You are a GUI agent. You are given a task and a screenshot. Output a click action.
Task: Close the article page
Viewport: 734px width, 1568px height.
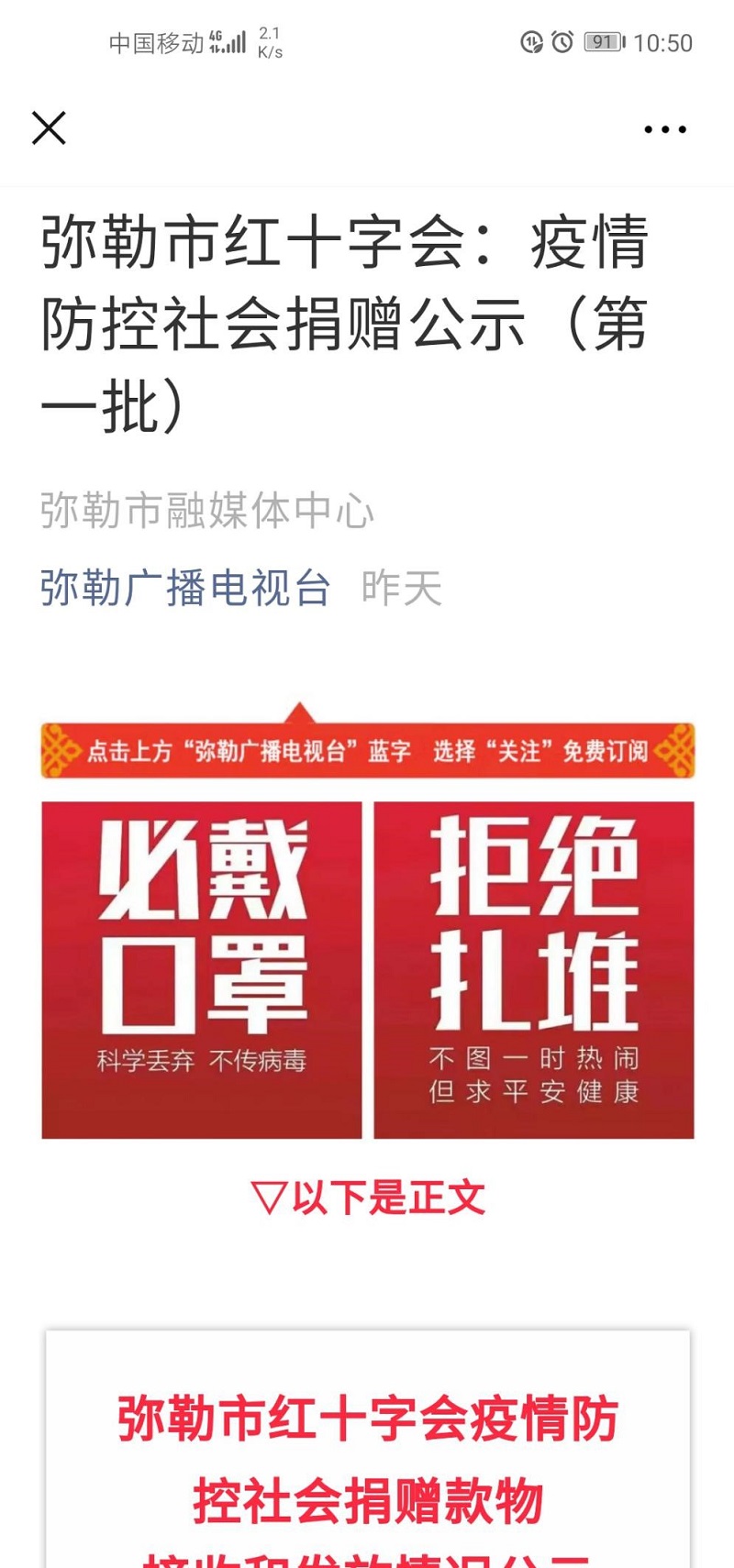click(49, 128)
